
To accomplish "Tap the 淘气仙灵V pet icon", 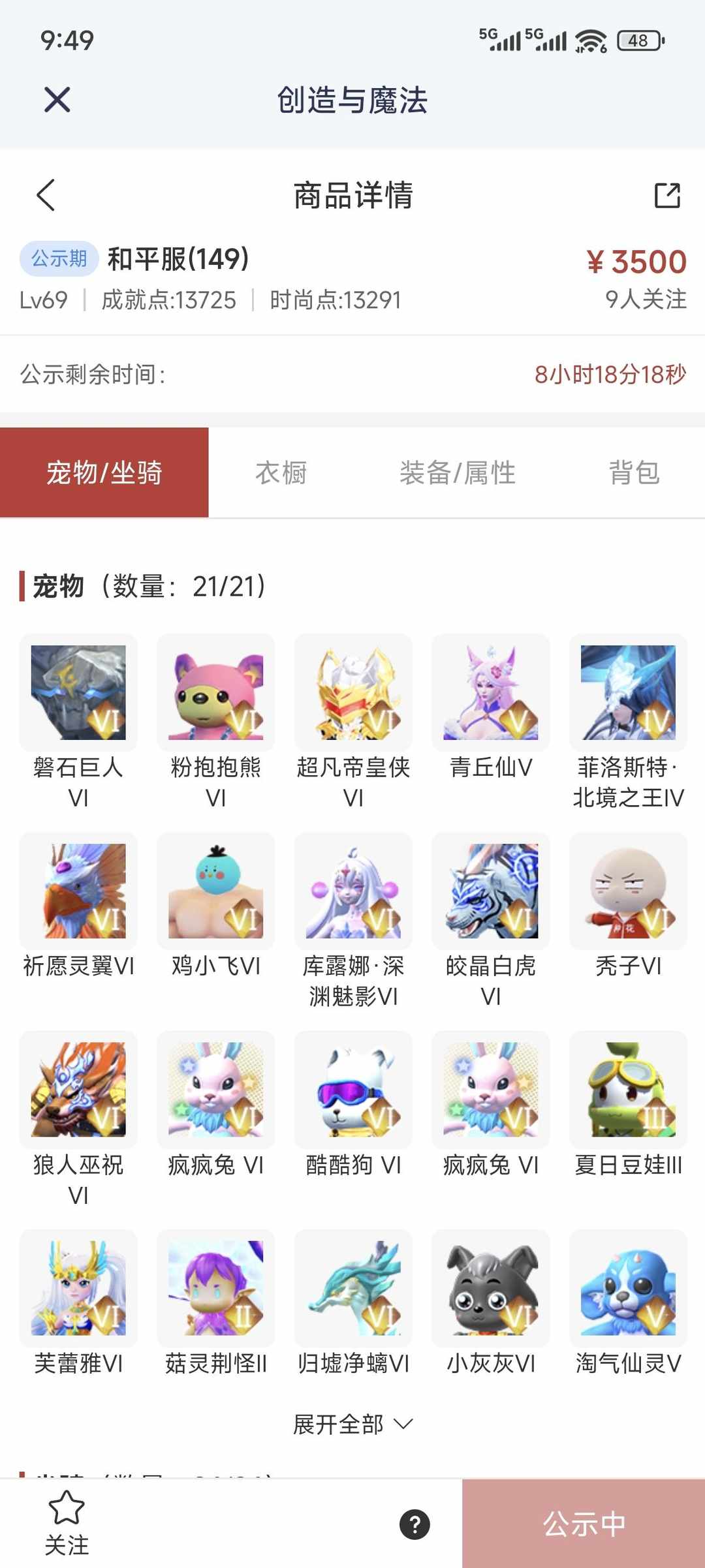I will click(627, 1288).
